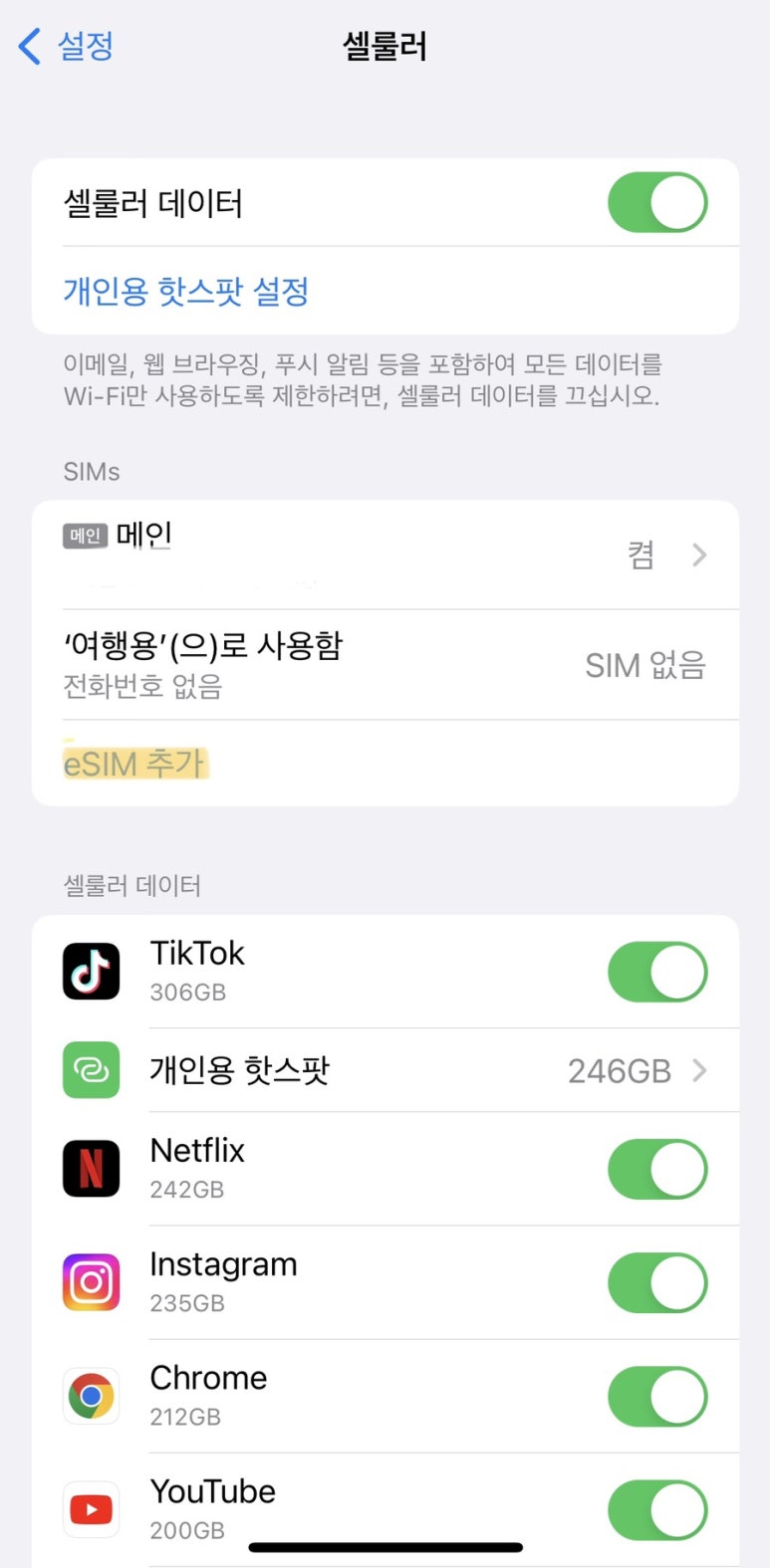Toggle cellular data for Netflix
770x1568 pixels.
click(x=656, y=1169)
